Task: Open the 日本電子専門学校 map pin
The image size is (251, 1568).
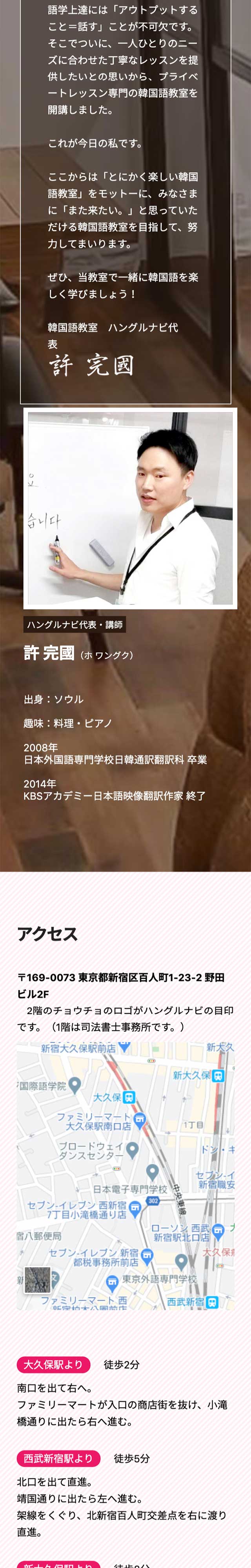Action: pos(152,1171)
